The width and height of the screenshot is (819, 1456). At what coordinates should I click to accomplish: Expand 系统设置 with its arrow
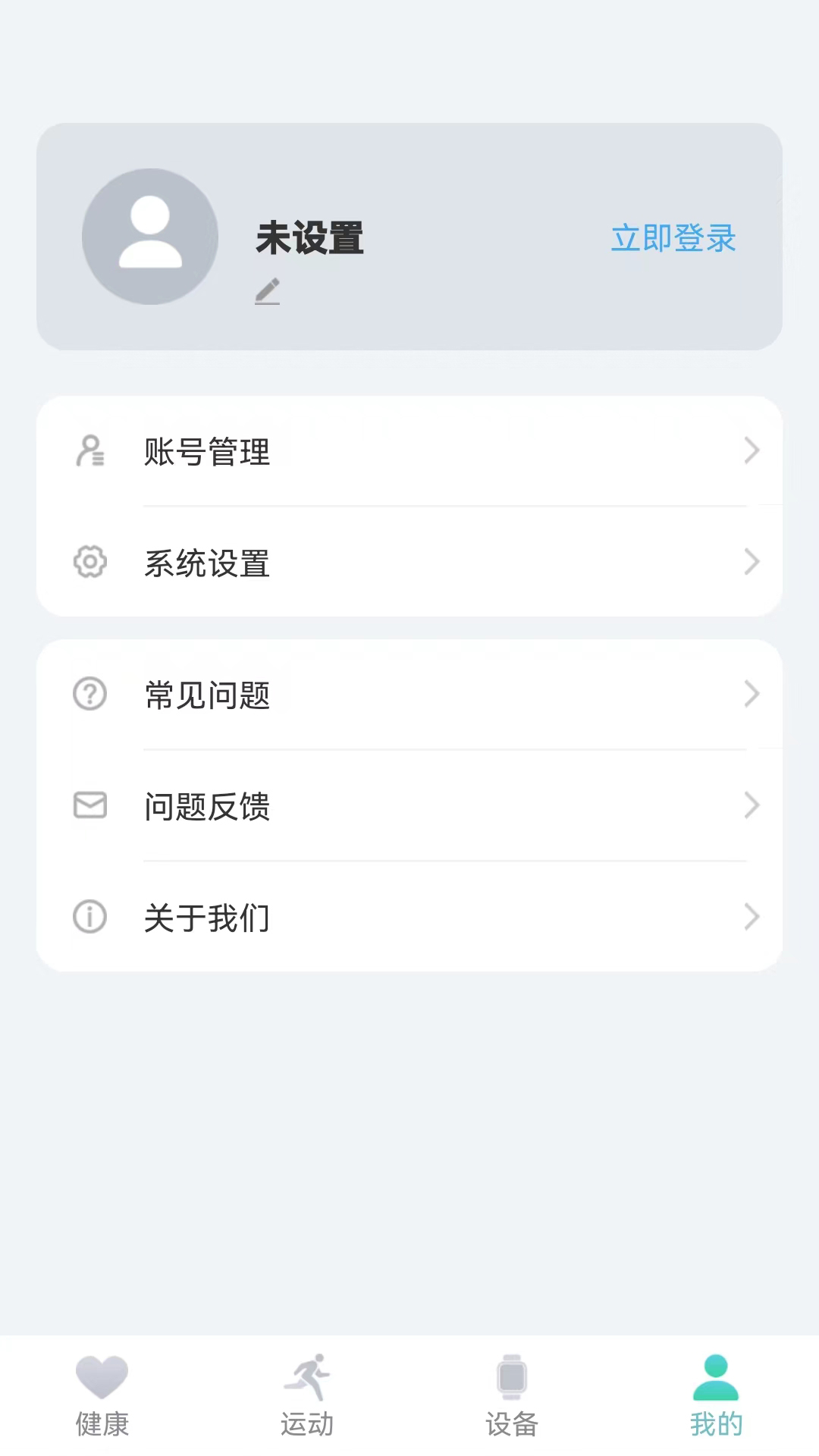tap(752, 562)
